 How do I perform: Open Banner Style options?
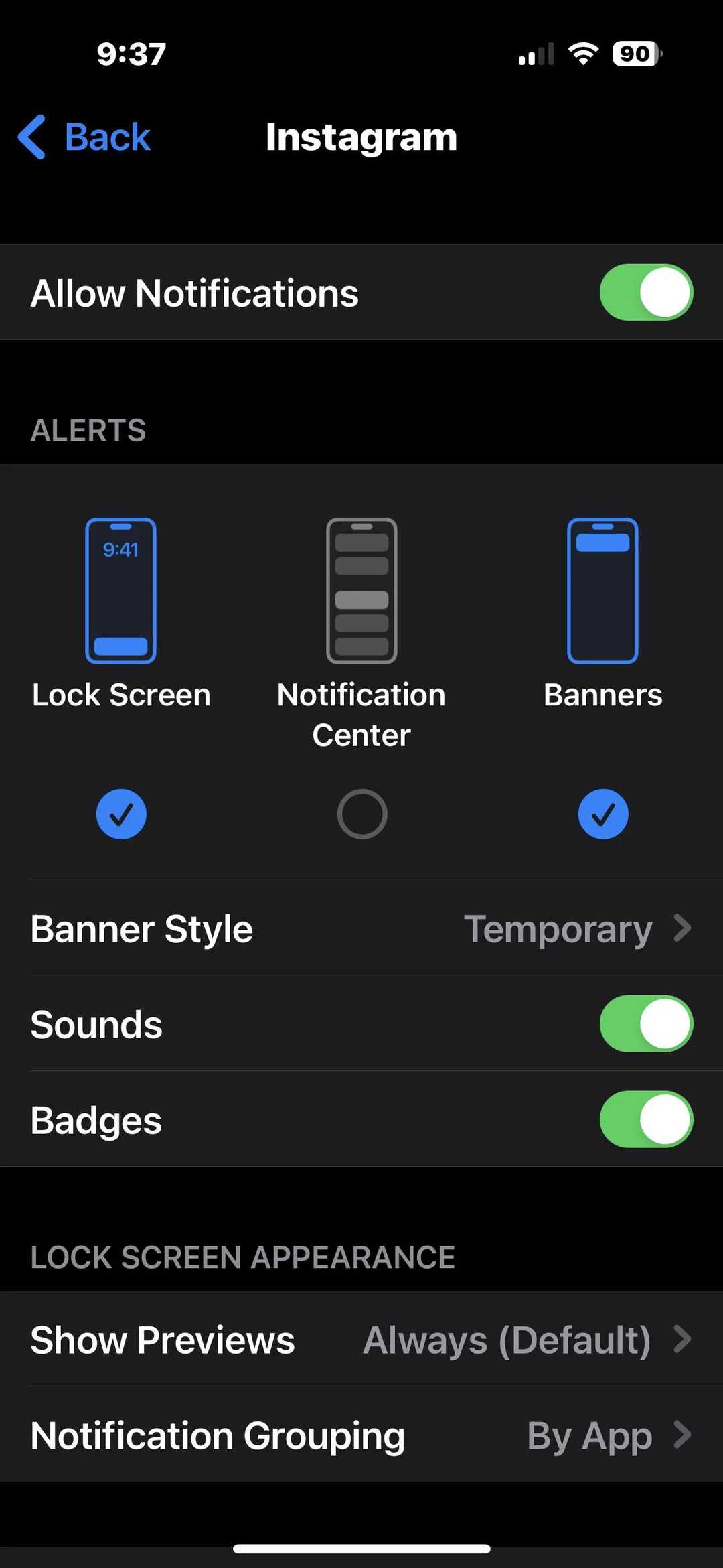pyautogui.click(x=361, y=929)
